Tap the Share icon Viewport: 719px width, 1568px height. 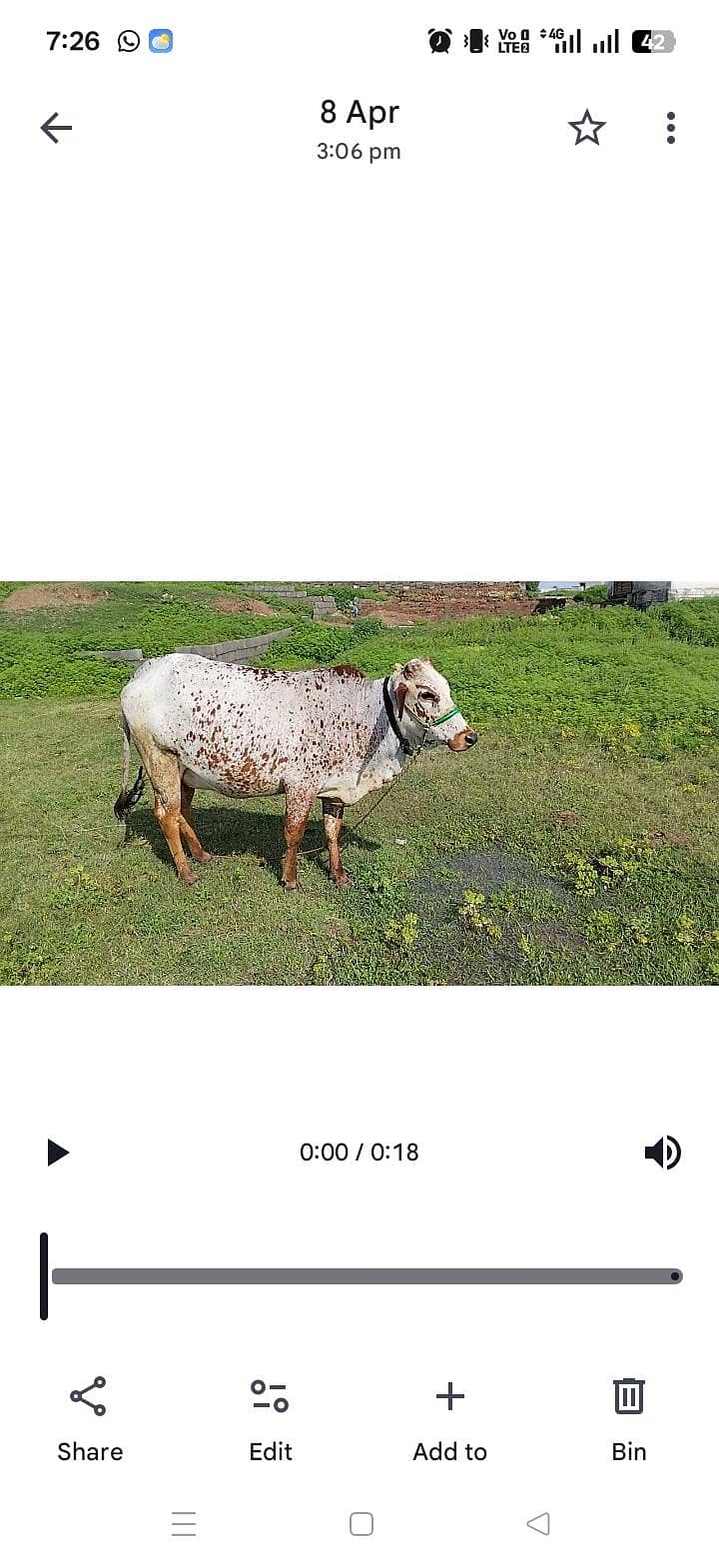[89, 1396]
